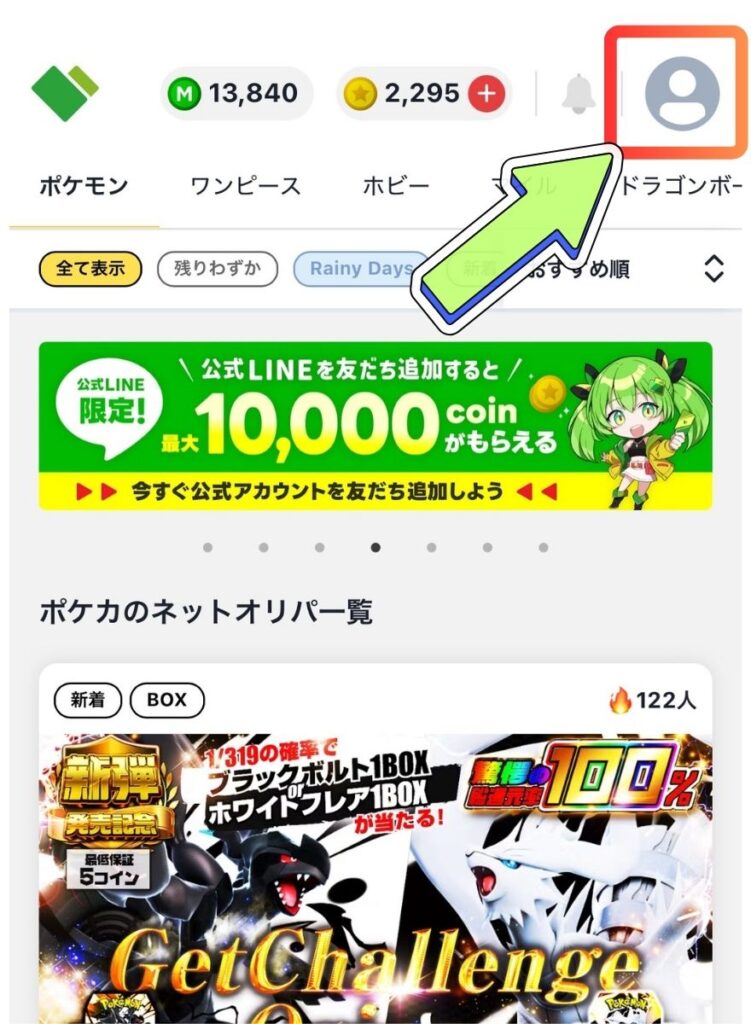This screenshot has width=751, height=1024.
Task: Open the 公式LINE 10,000 coin banner
Action: click(x=375, y=425)
